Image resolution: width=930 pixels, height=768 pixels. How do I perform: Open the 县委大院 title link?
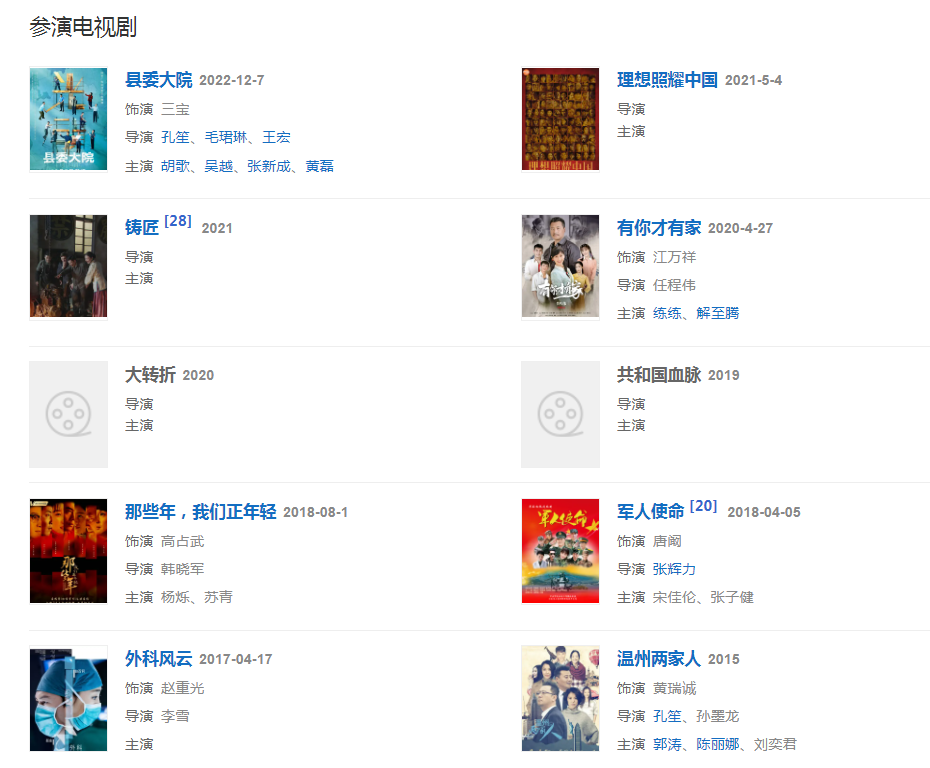tap(158, 80)
